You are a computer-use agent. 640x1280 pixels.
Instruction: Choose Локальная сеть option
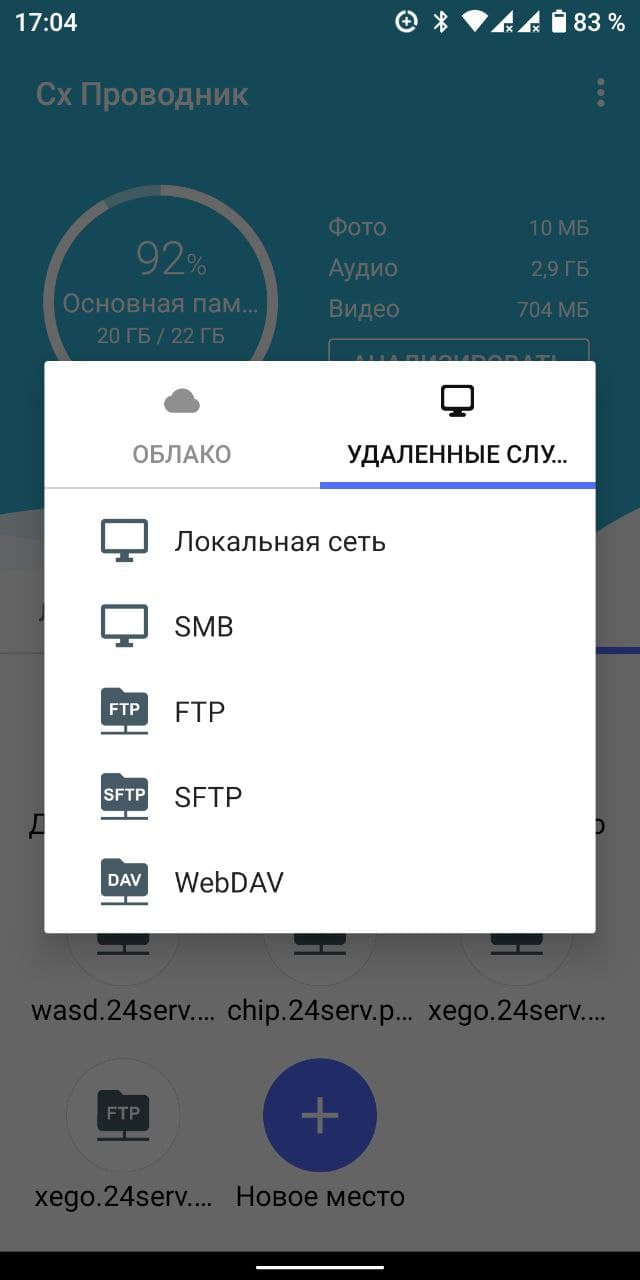[x=280, y=541]
